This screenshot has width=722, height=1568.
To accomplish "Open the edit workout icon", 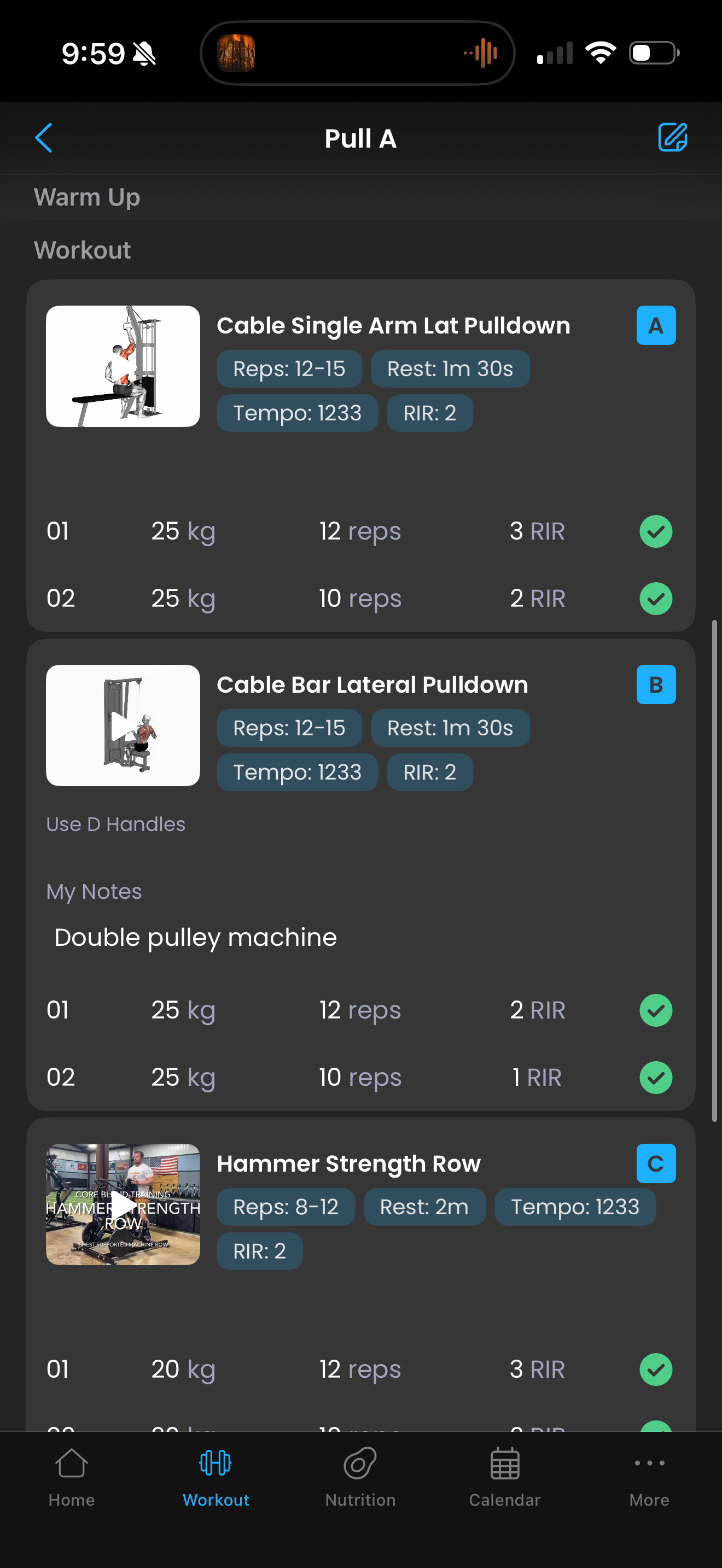I will 672,138.
